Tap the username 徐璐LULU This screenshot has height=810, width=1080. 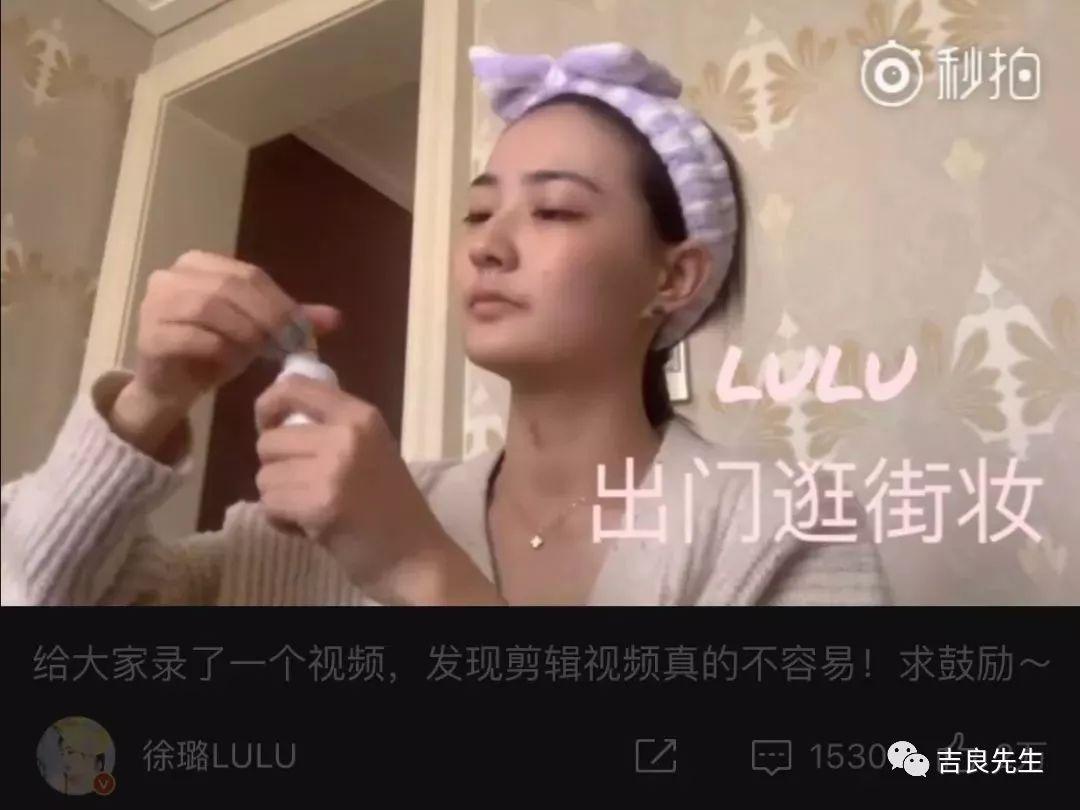point(219,757)
